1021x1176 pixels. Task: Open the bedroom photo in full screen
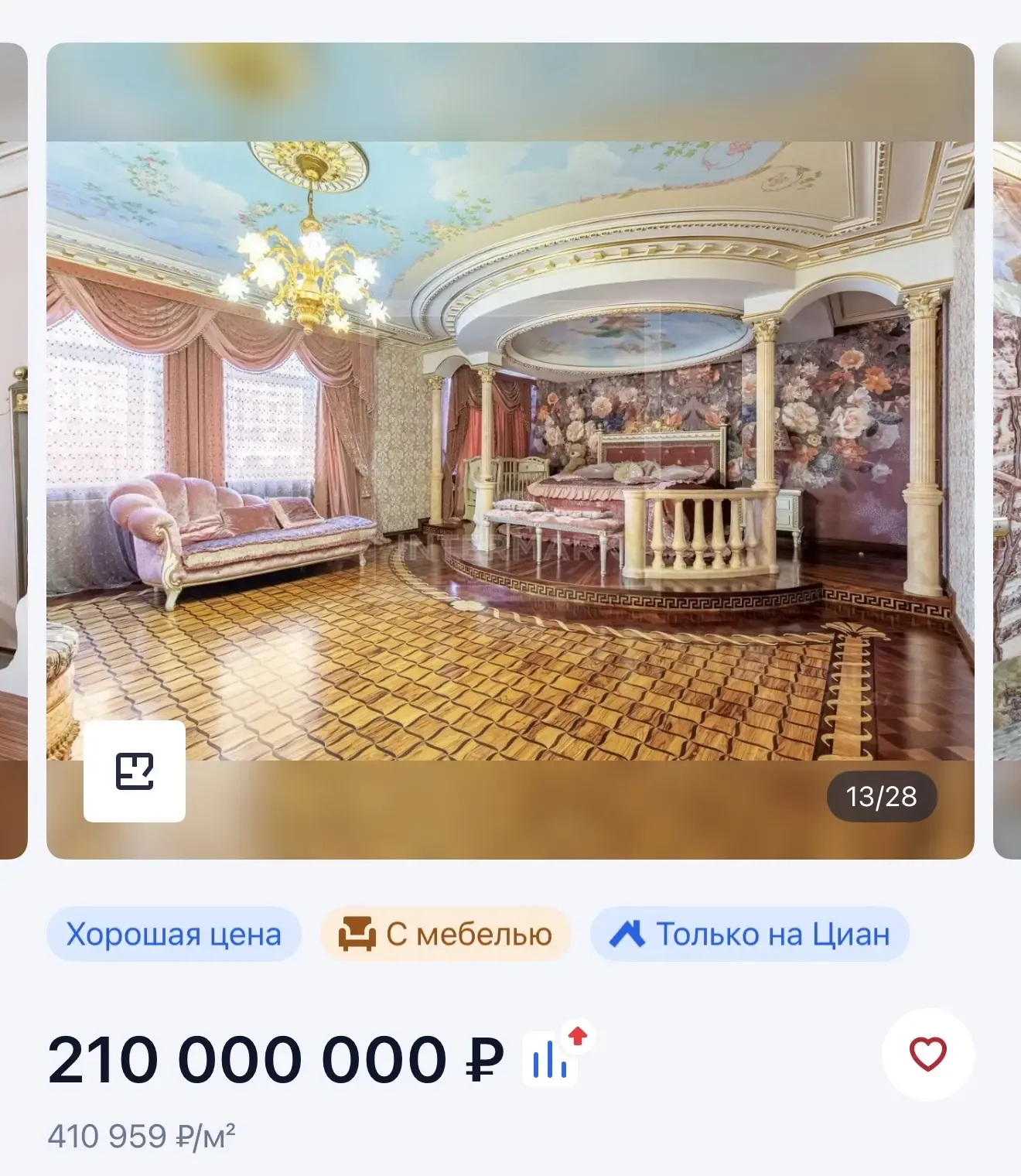click(x=510, y=450)
